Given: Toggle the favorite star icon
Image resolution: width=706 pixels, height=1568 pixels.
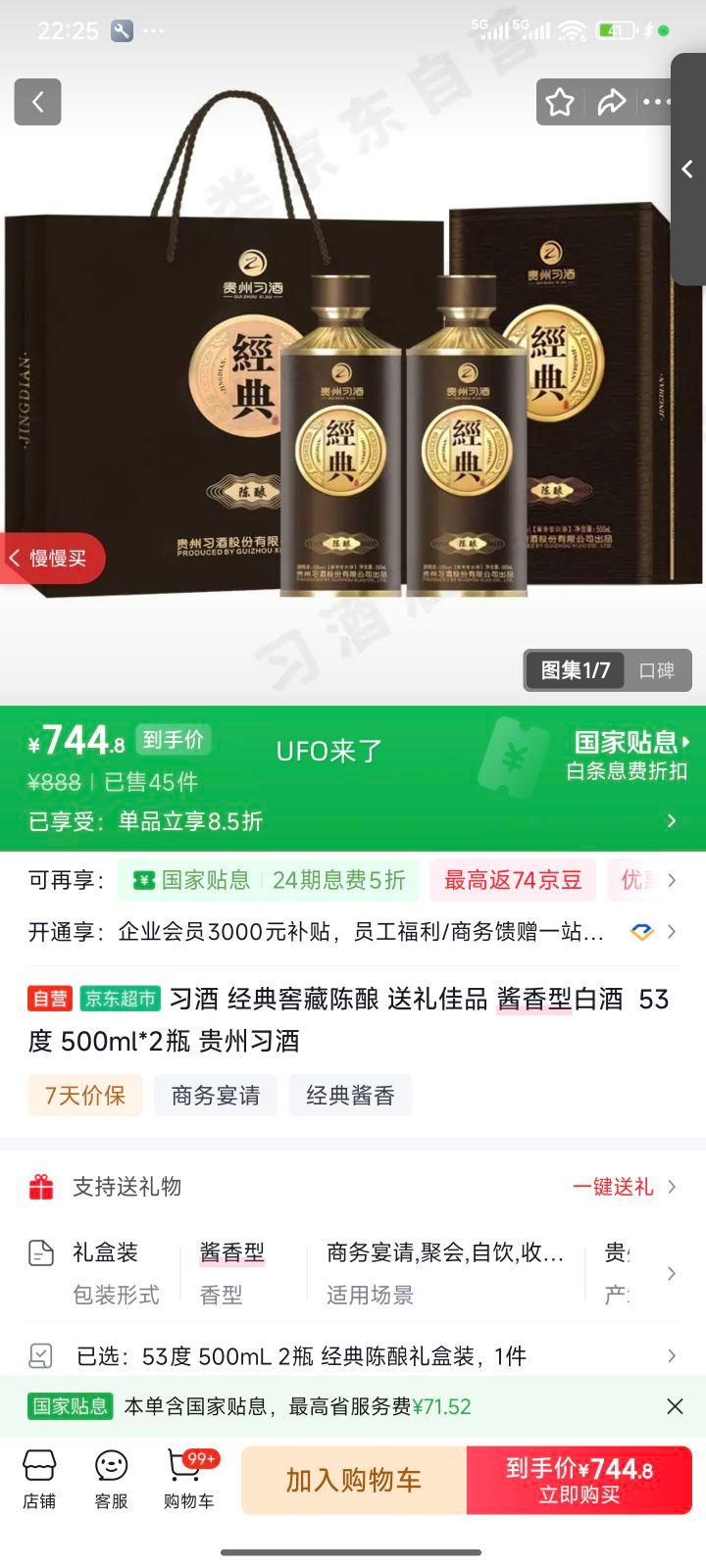Looking at the screenshot, I should click(x=559, y=101).
